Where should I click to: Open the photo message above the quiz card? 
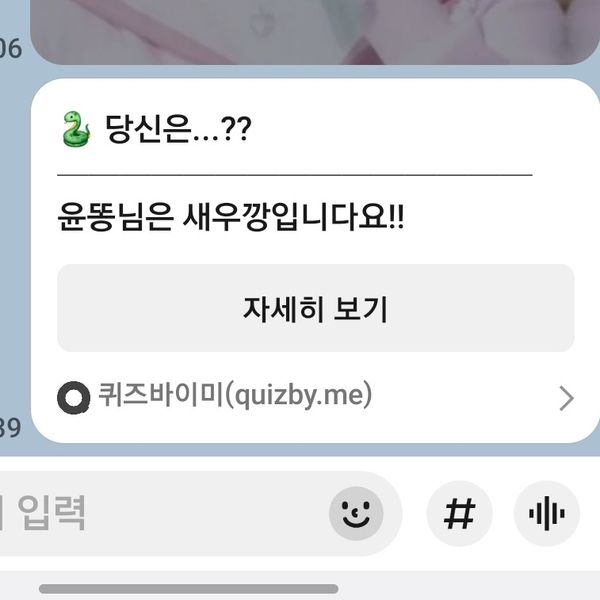tap(315, 30)
